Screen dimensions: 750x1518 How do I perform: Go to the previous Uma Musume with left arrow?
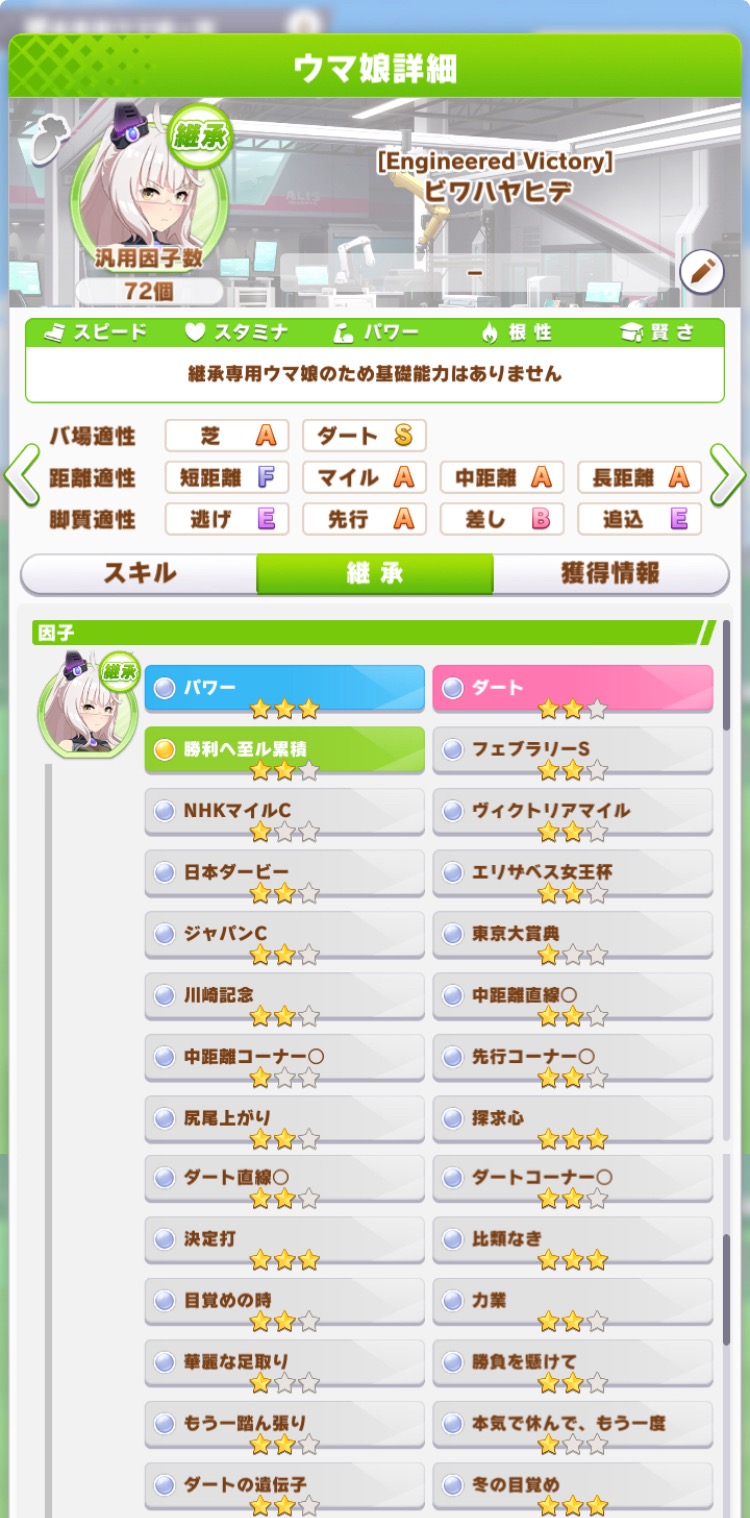[22, 476]
